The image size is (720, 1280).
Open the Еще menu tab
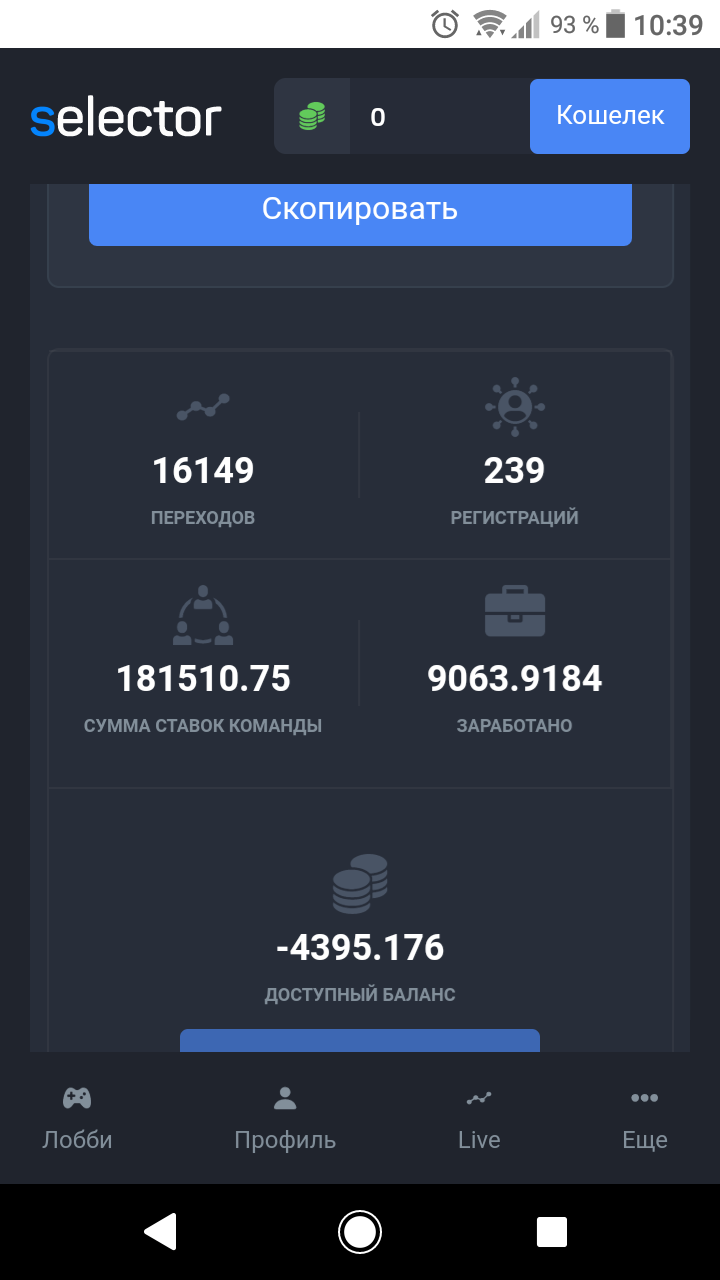coord(644,1118)
